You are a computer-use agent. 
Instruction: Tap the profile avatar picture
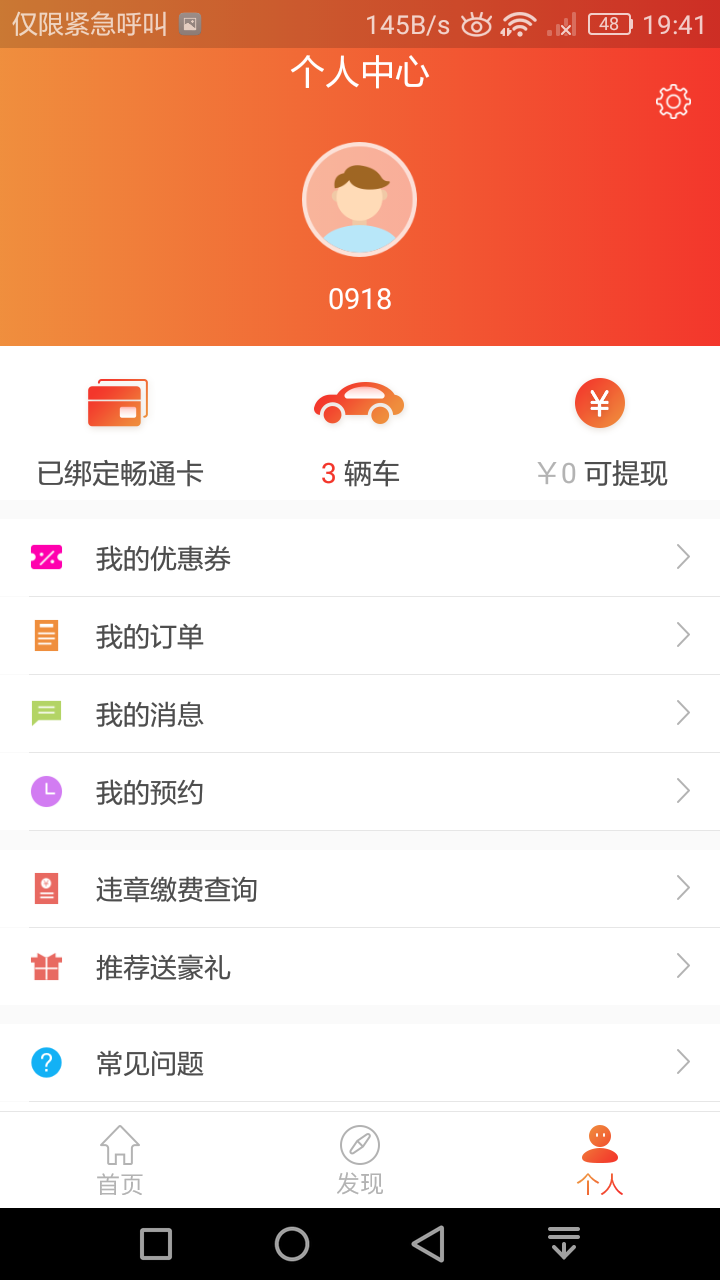click(x=359, y=200)
